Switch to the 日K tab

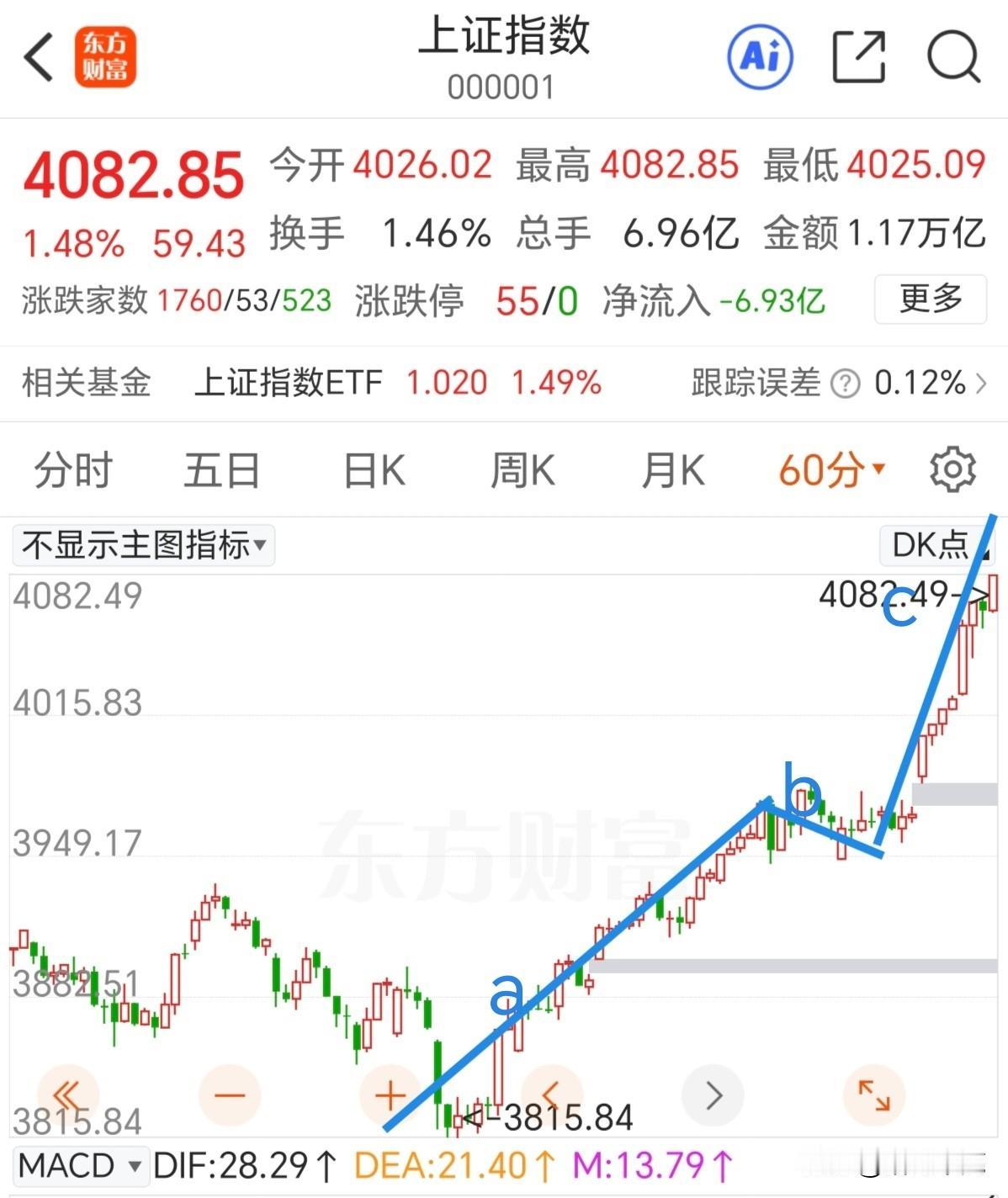(x=373, y=470)
